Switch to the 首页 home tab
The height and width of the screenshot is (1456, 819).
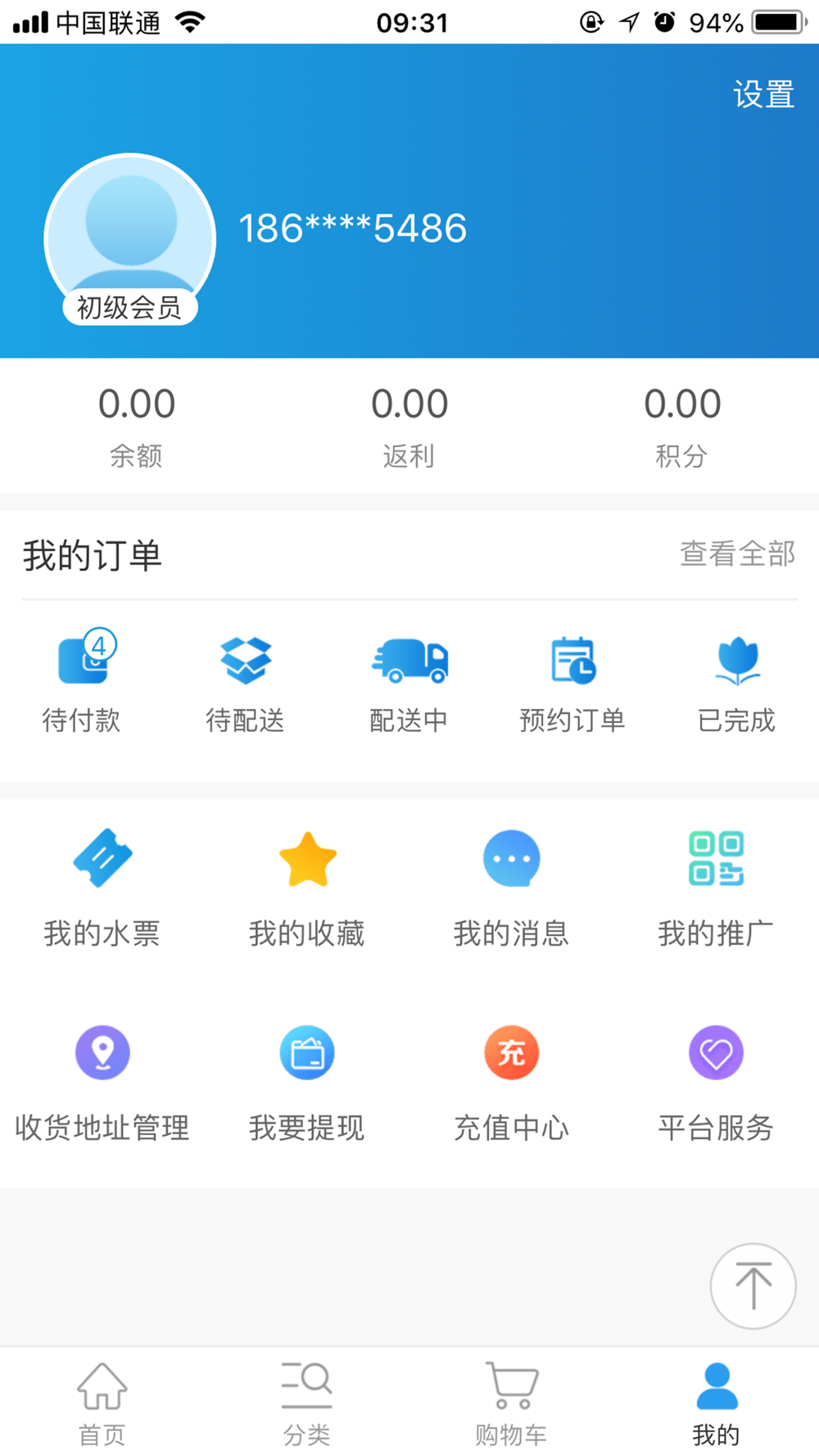tap(102, 1404)
